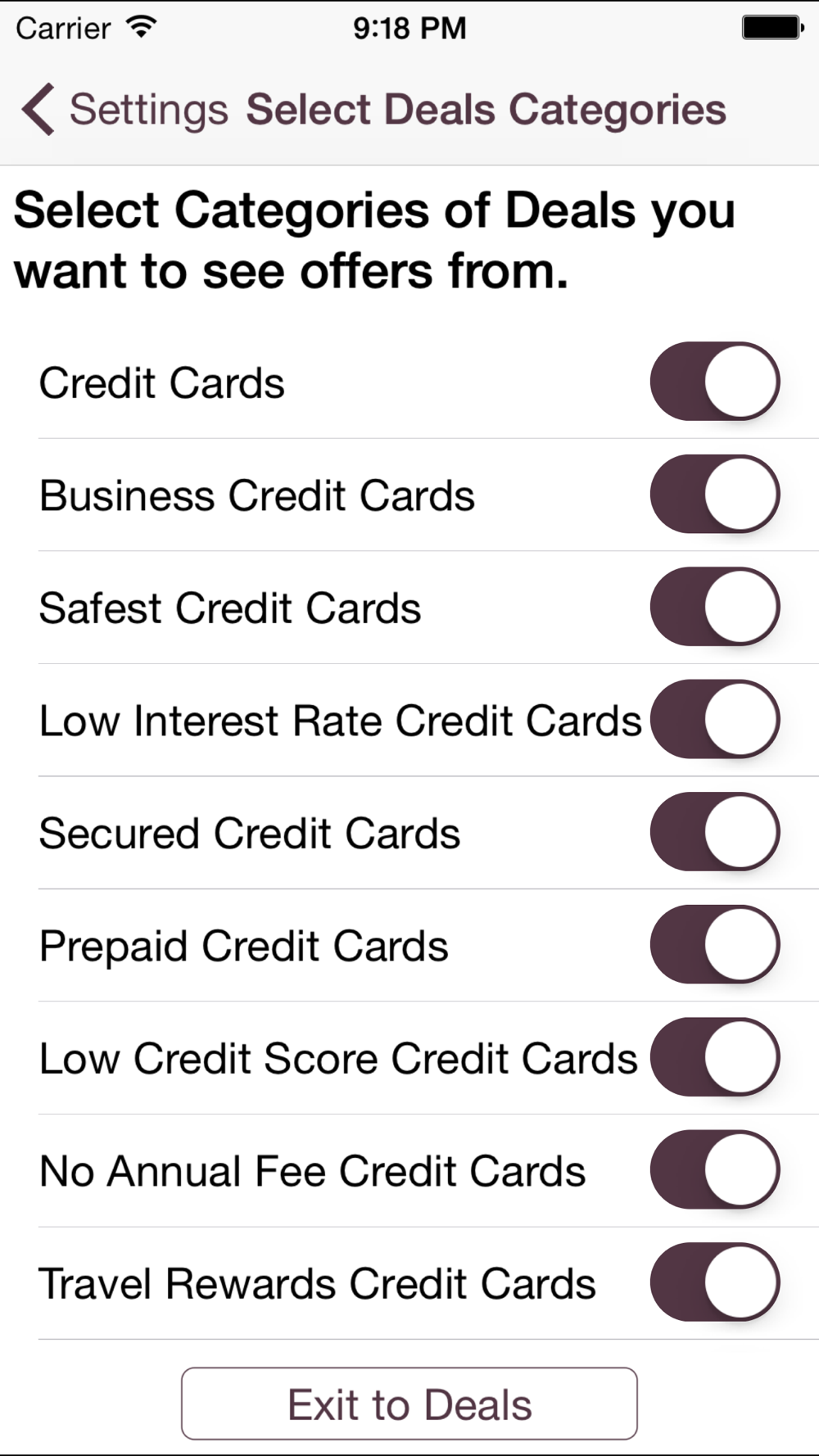Screen dimensions: 819x1456
Task: Tap the Exit to Deals button
Action: coord(409,1404)
